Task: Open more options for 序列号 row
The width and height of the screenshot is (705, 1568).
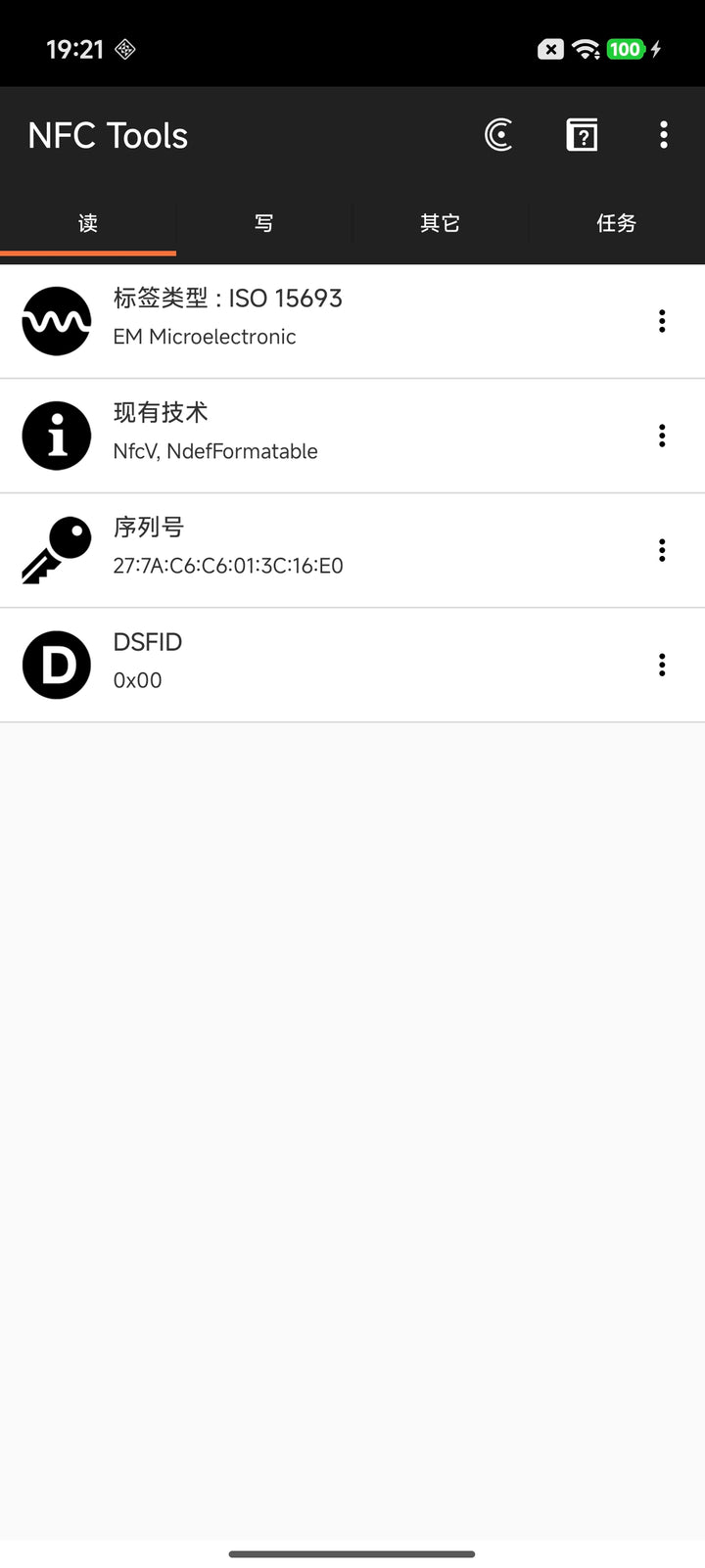Action: (662, 550)
